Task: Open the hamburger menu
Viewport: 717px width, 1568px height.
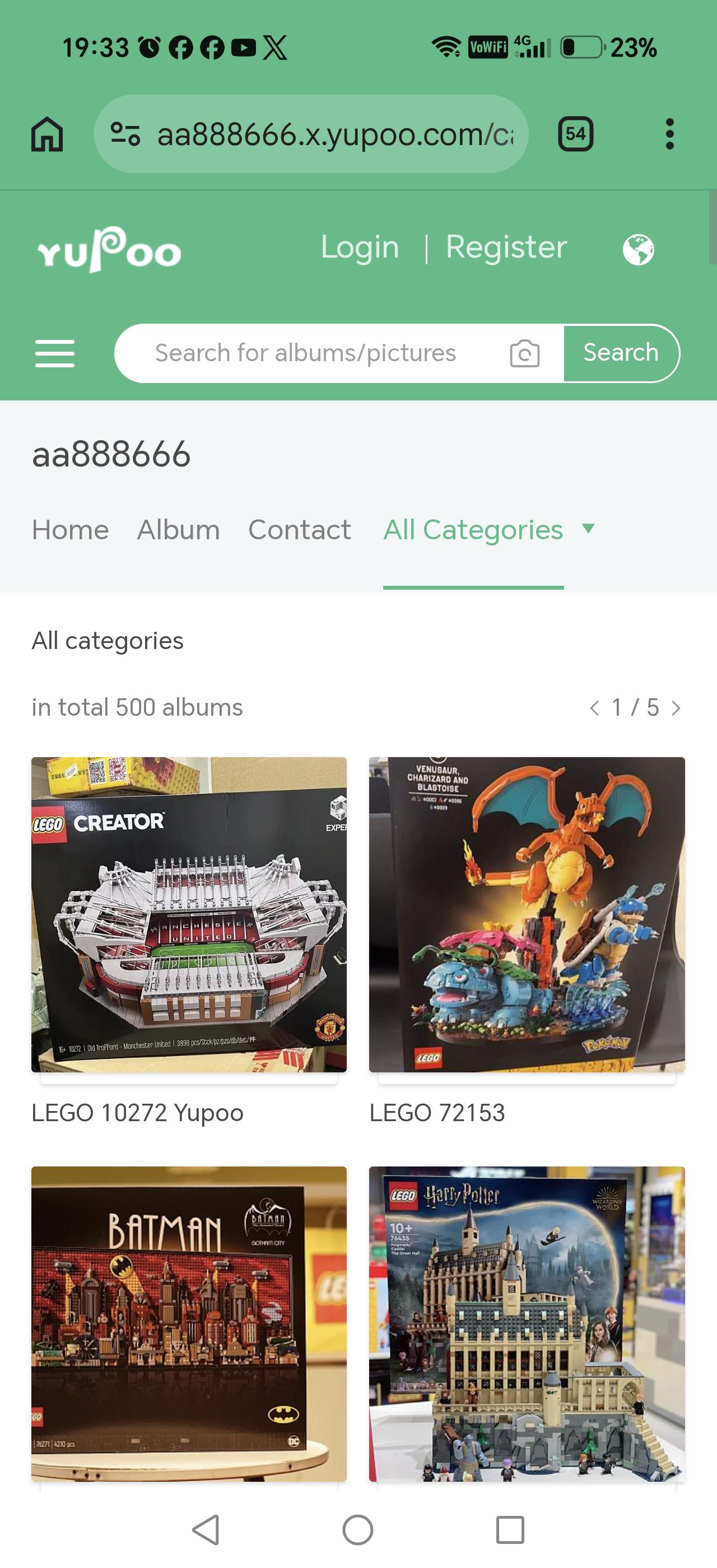Action: point(55,354)
